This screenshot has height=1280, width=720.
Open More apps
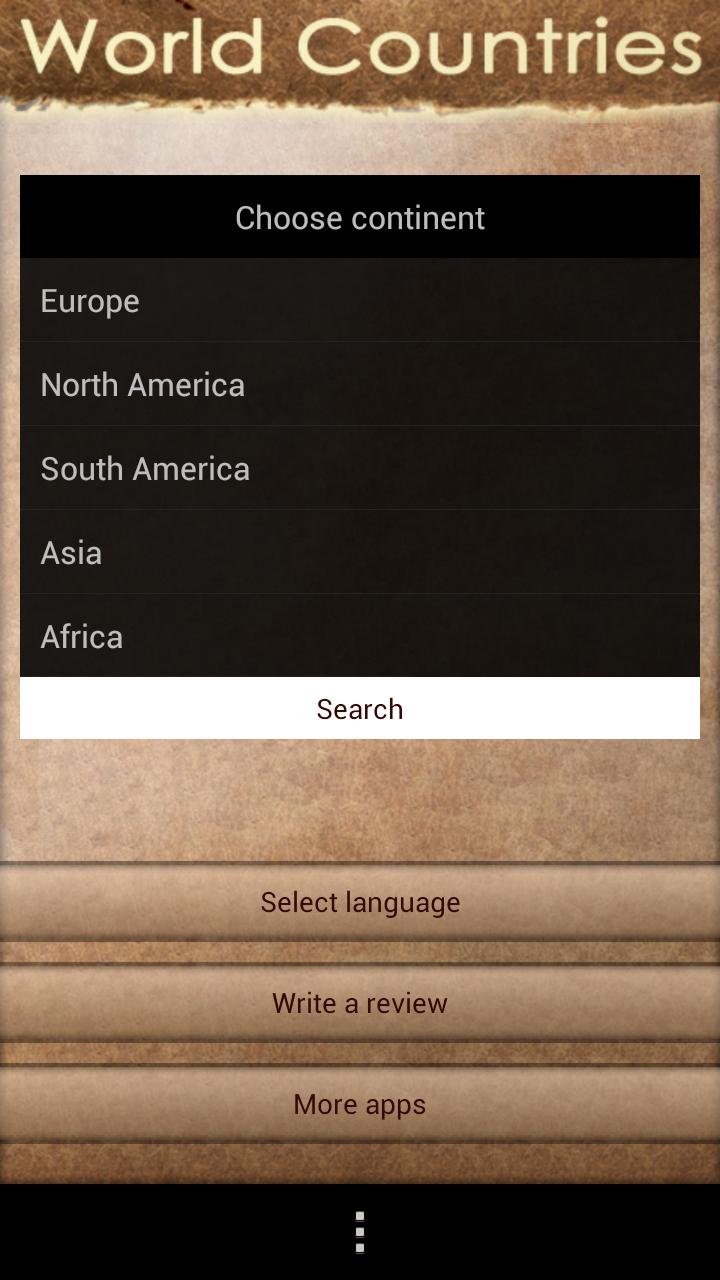pos(360,1104)
